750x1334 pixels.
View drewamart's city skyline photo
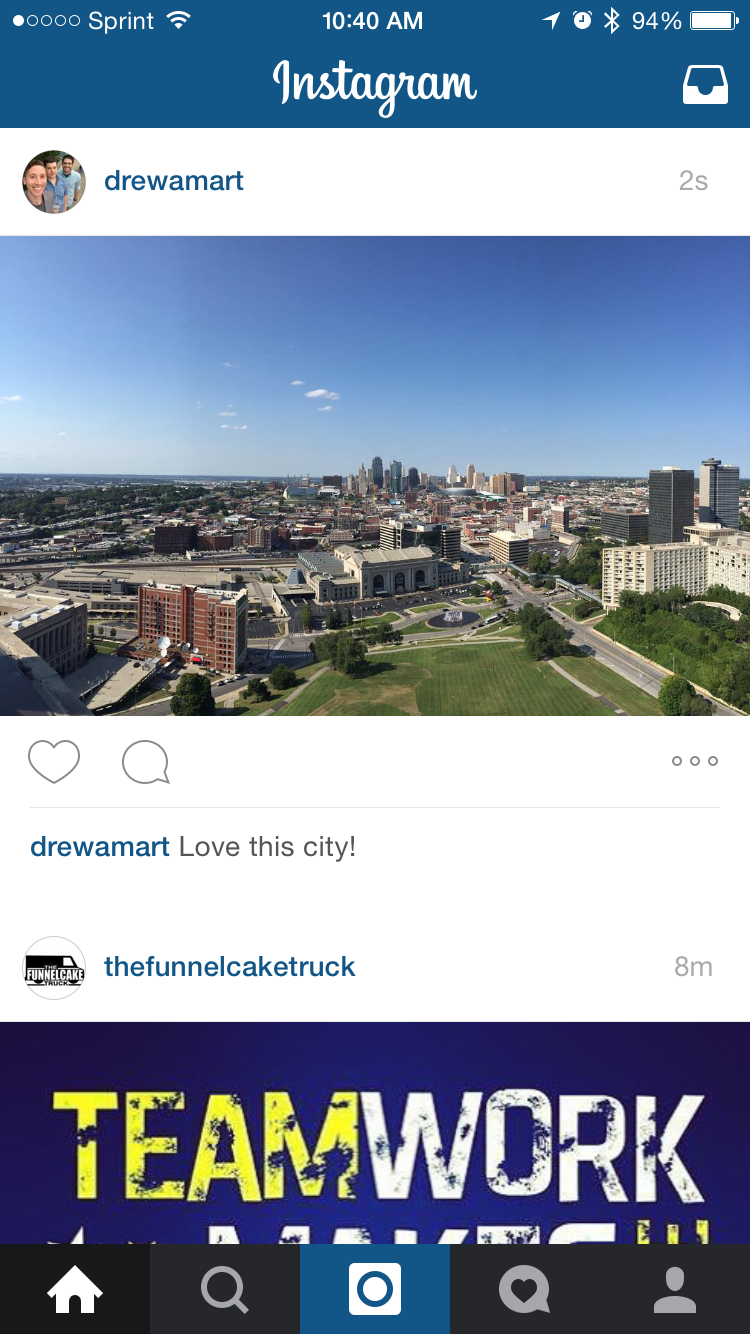(x=375, y=476)
